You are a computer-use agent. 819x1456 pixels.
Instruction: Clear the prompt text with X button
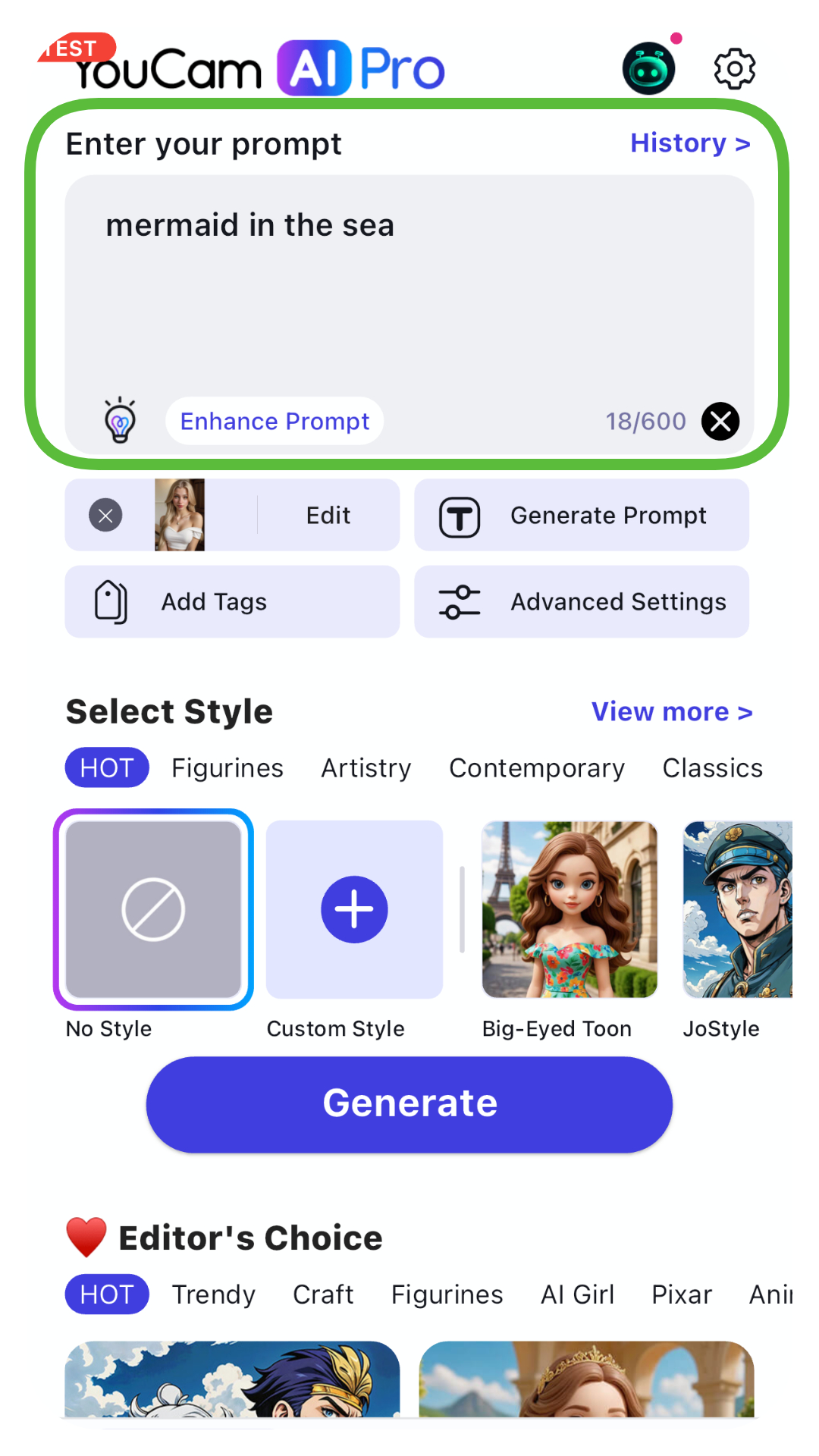720,421
